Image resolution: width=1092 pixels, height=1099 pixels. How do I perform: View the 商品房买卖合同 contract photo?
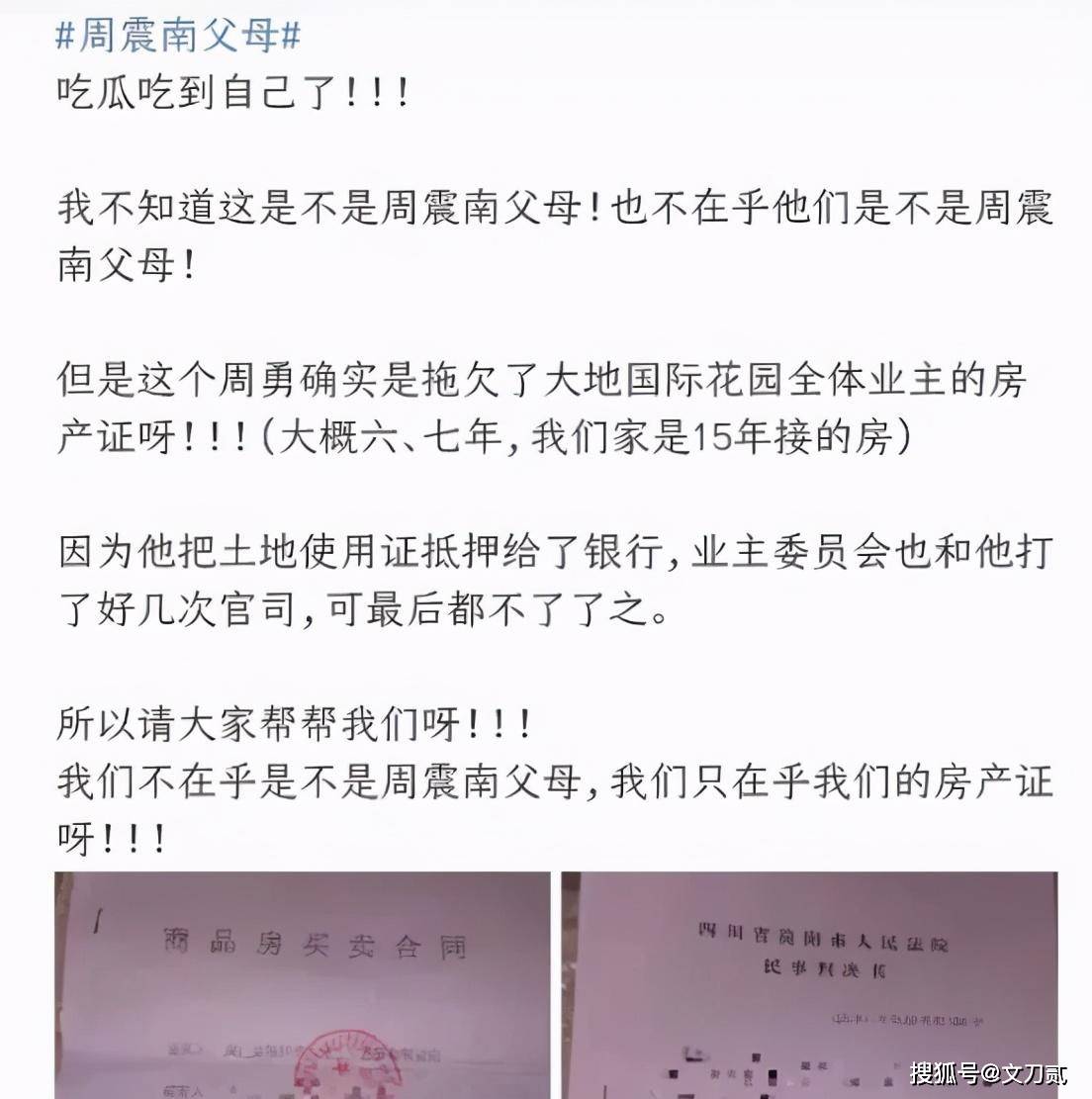(x=303, y=984)
